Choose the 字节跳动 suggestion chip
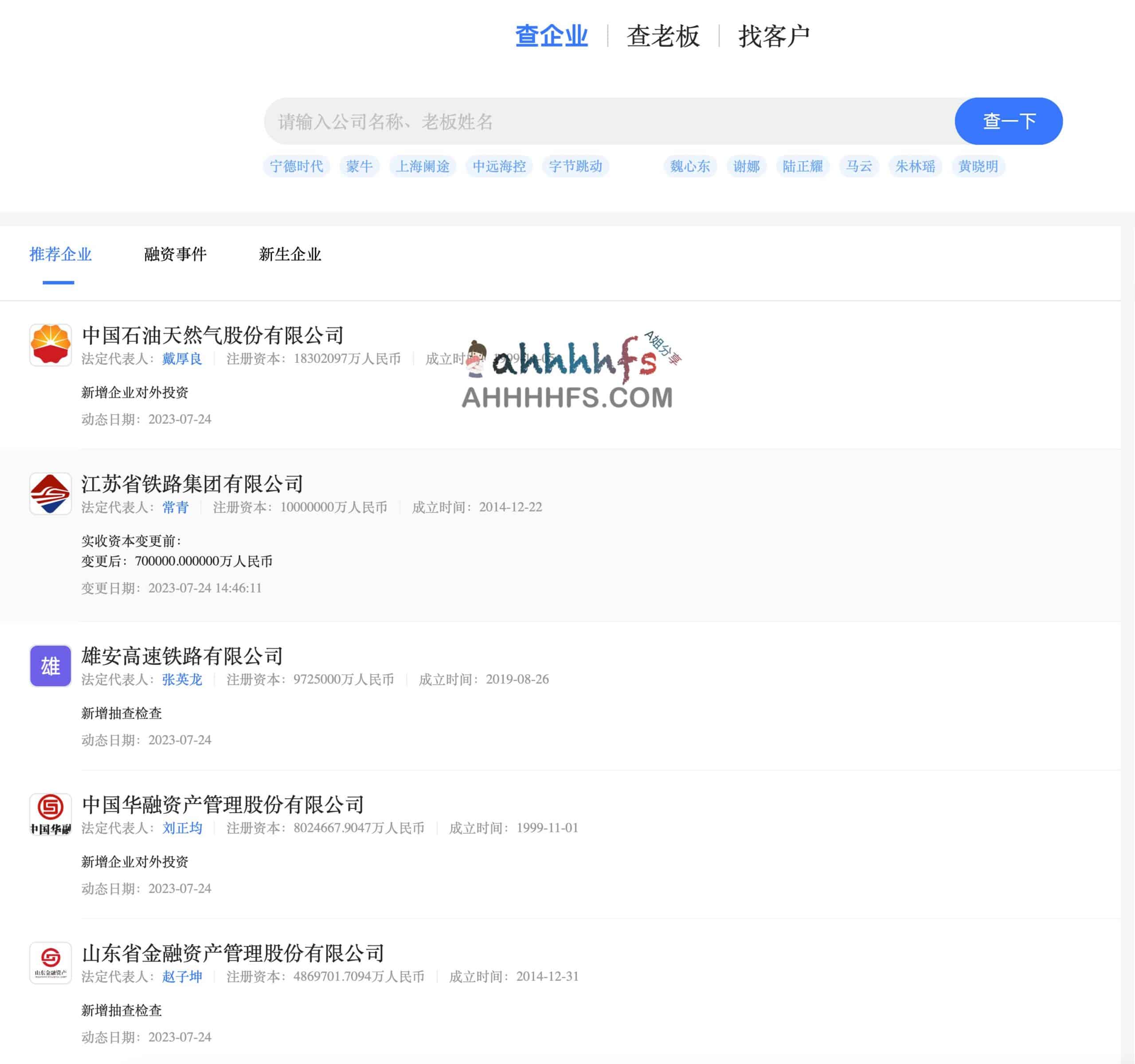The width and height of the screenshot is (1135, 1064). [x=575, y=166]
